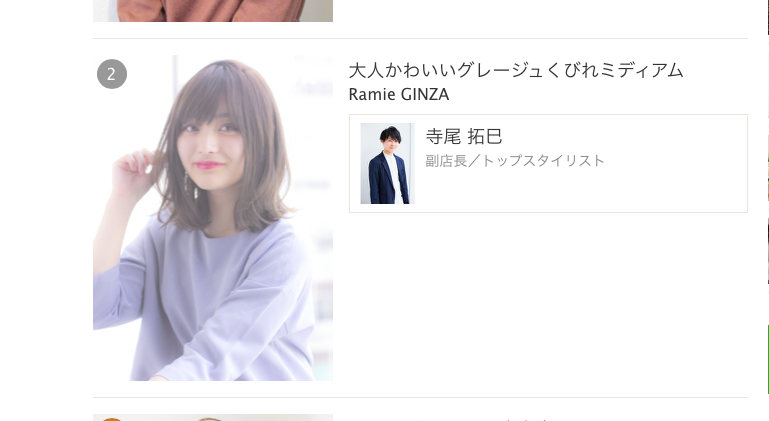Viewport: 769px width, 421px height.
Task: Open the 大人かわいいグレージュくびれミディアム style title
Action: coord(515,70)
